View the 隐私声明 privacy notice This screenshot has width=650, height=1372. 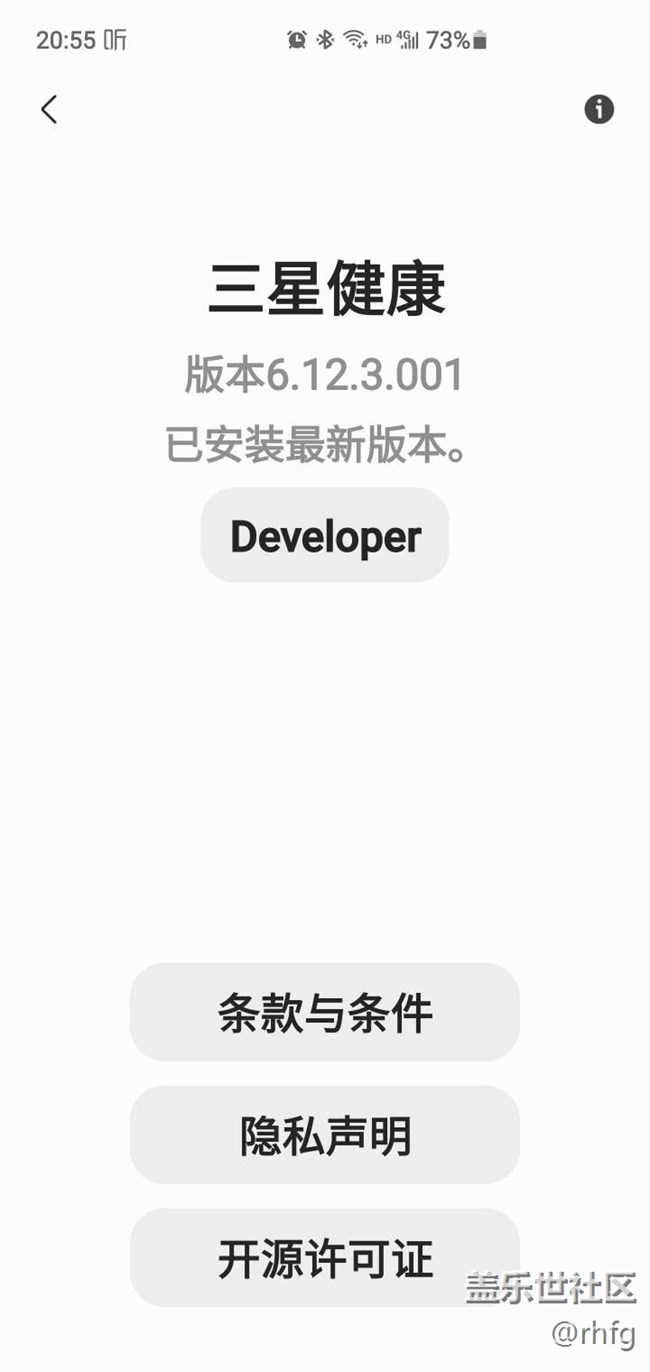coord(325,1135)
